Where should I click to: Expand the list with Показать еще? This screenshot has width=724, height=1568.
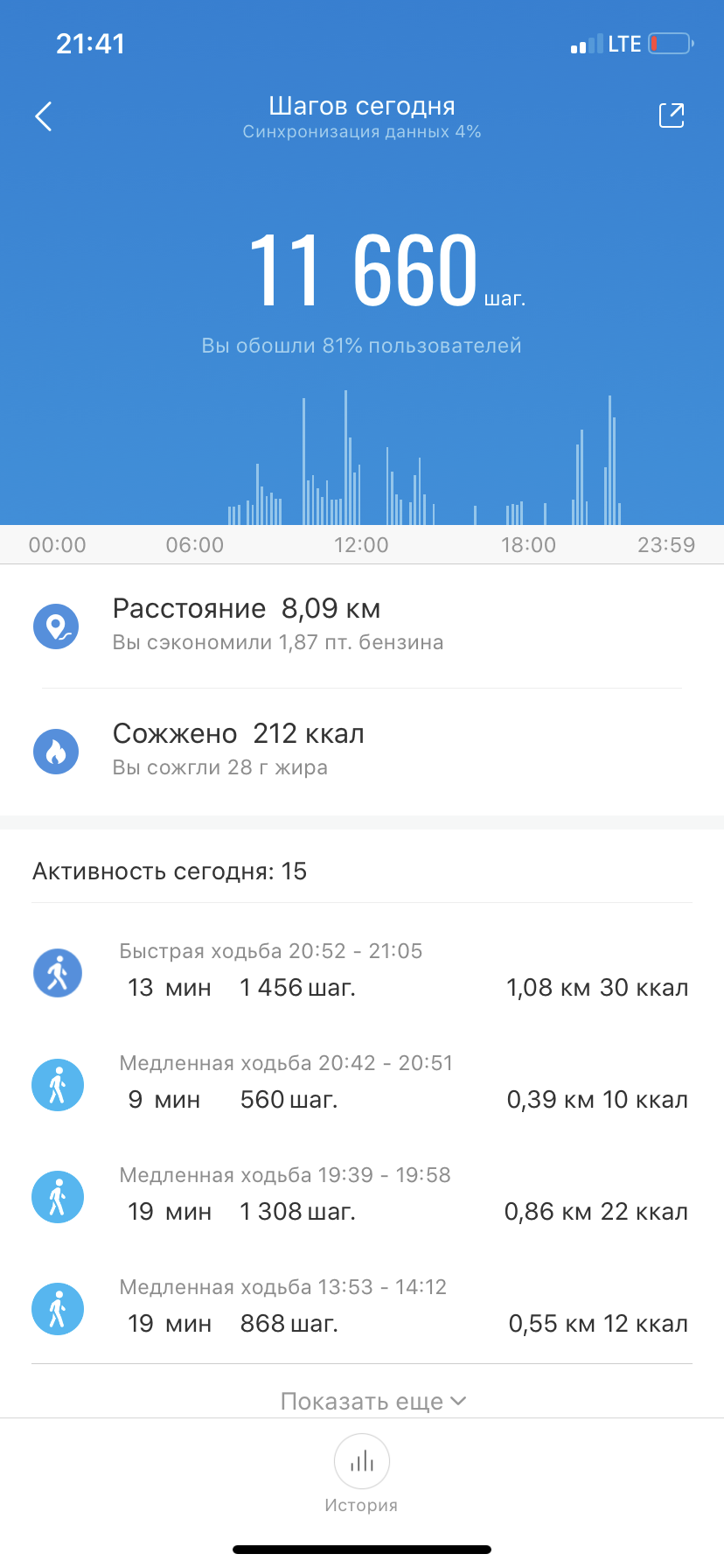tap(372, 1401)
